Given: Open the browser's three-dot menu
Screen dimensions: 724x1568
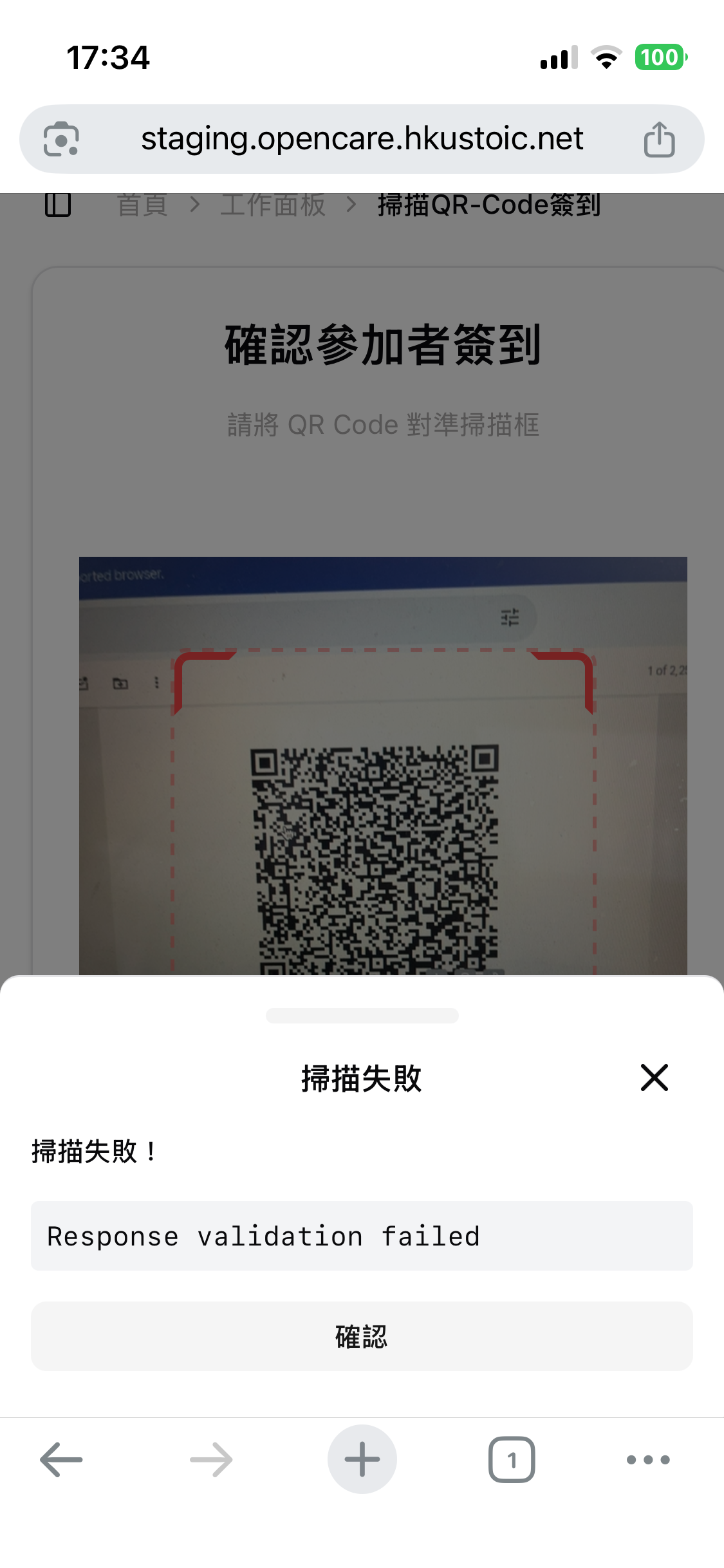Looking at the screenshot, I should (x=648, y=1460).
